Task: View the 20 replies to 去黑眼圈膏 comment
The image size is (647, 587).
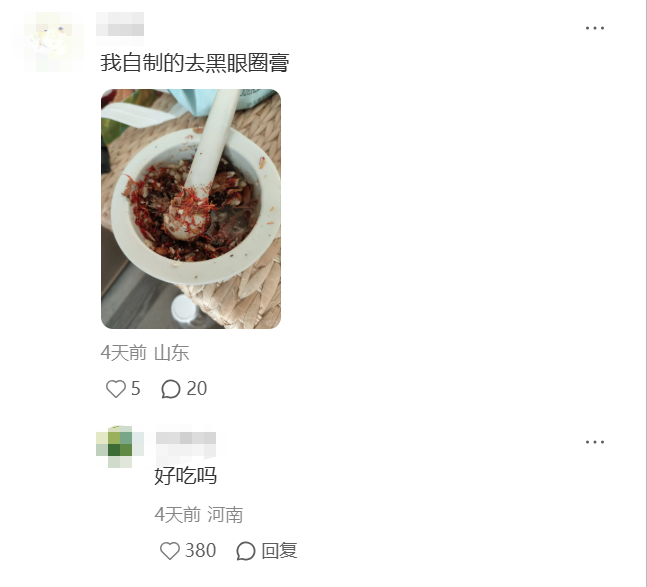Action: (184, 389)
